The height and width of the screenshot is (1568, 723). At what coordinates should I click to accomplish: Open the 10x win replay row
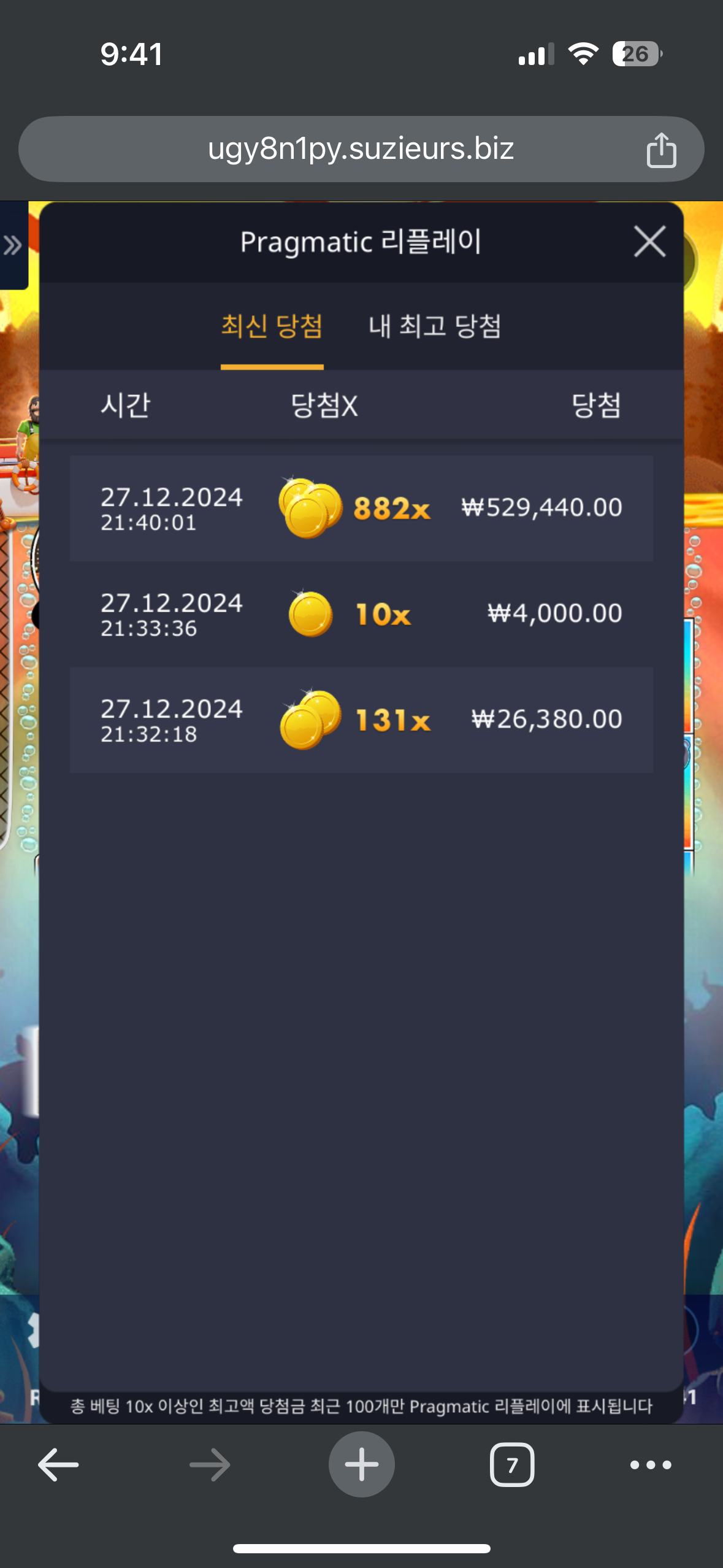point(361,613)
